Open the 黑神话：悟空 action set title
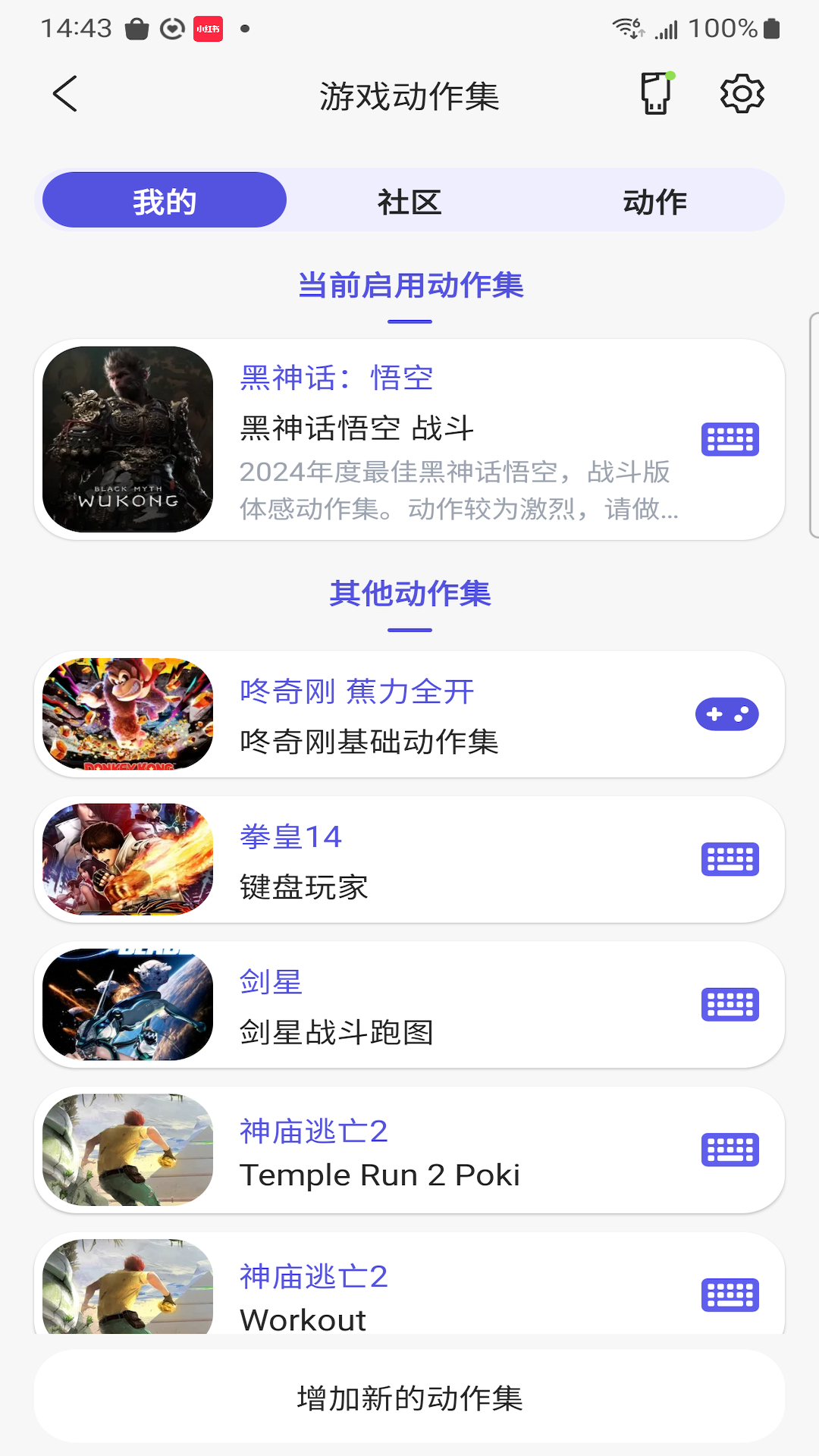819x1456 pixels. point(336,379)
